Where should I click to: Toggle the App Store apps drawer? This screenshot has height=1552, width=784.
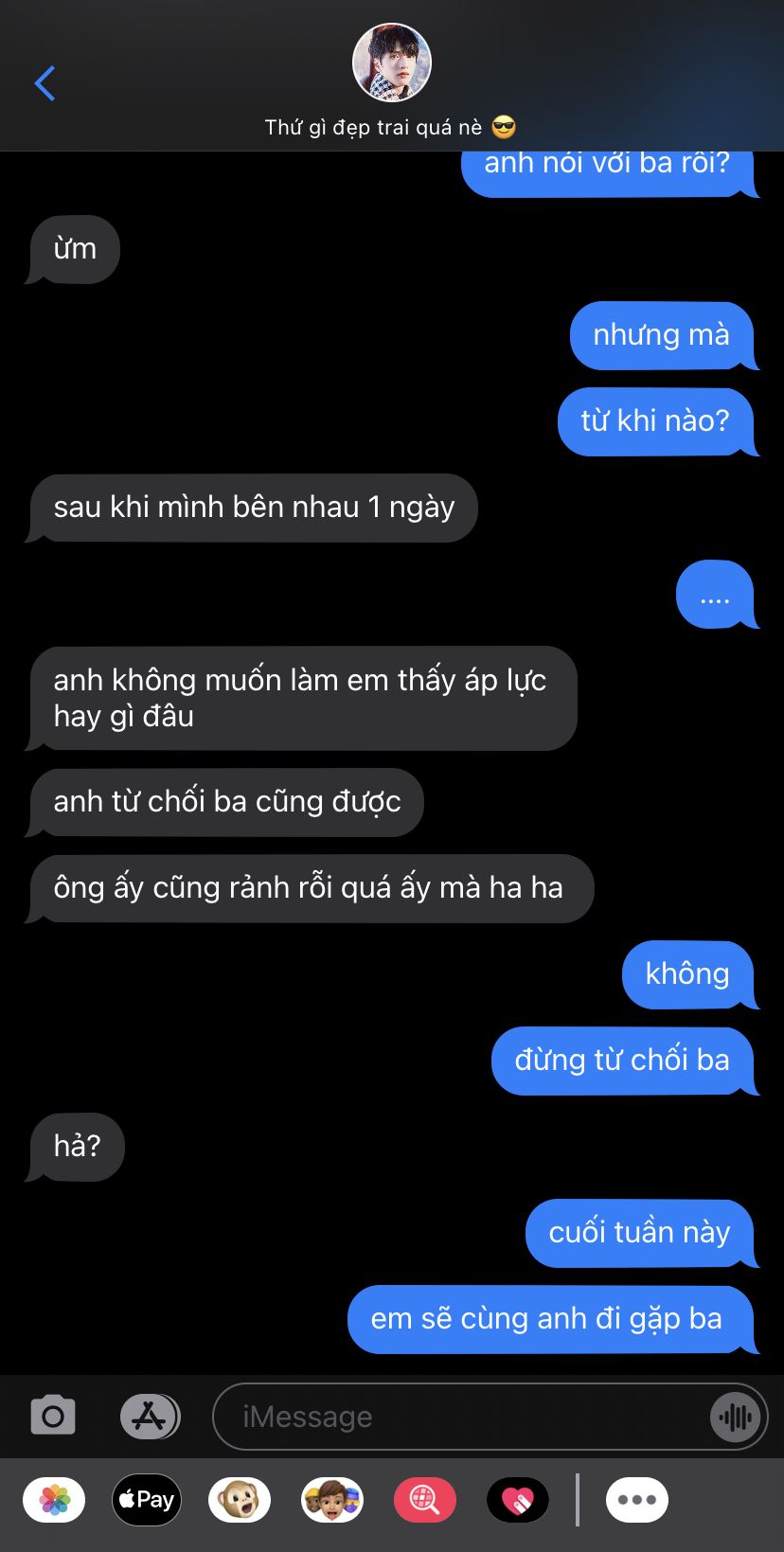click(x=150, y=1417)
